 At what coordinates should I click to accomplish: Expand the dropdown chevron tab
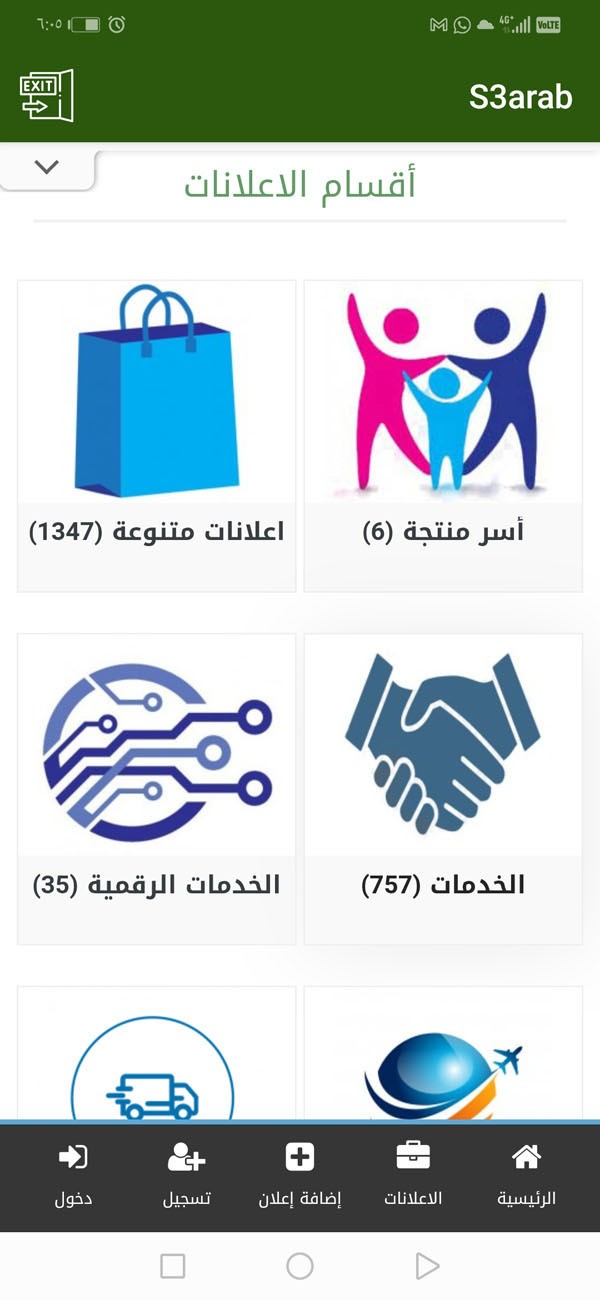click(x=47, y=168)
